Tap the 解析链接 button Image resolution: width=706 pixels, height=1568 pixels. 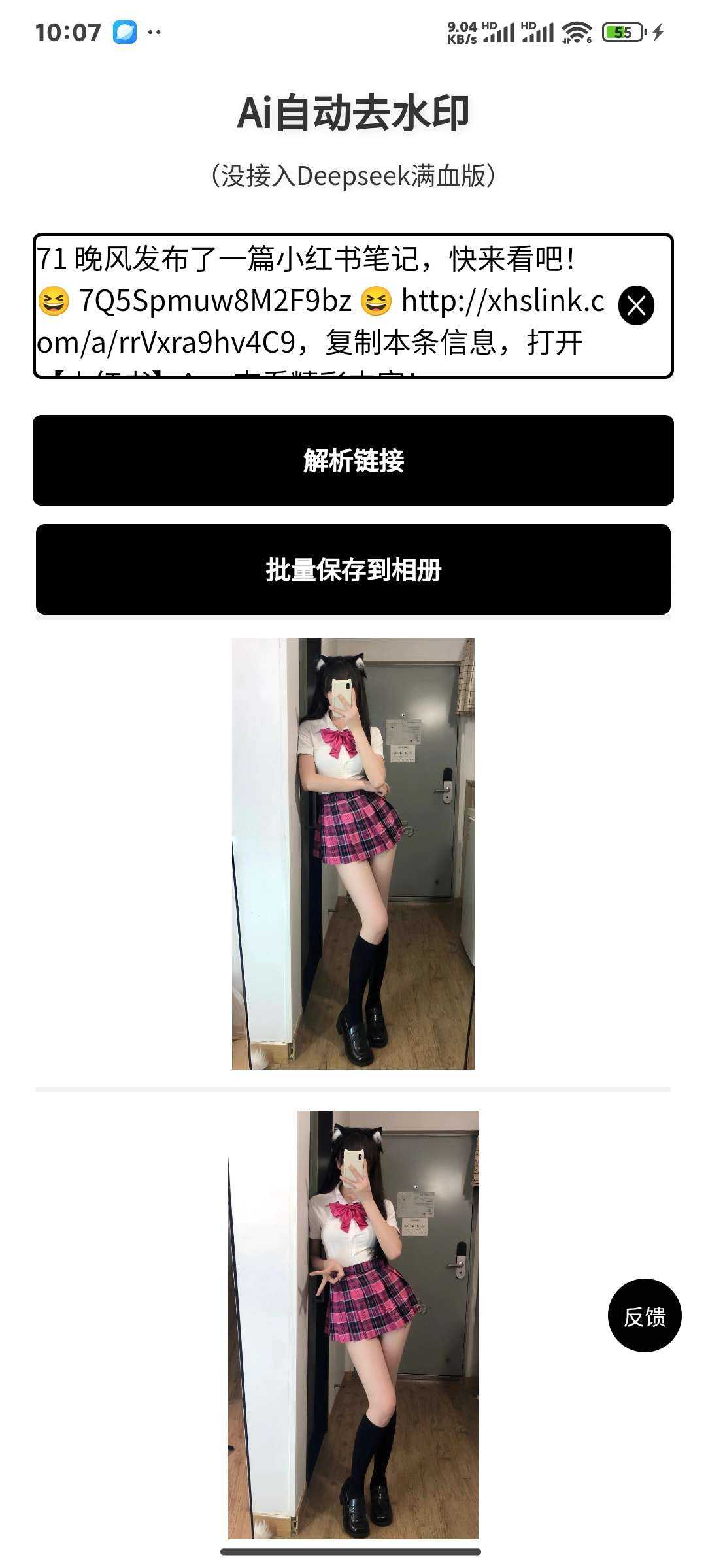(353, 460)
